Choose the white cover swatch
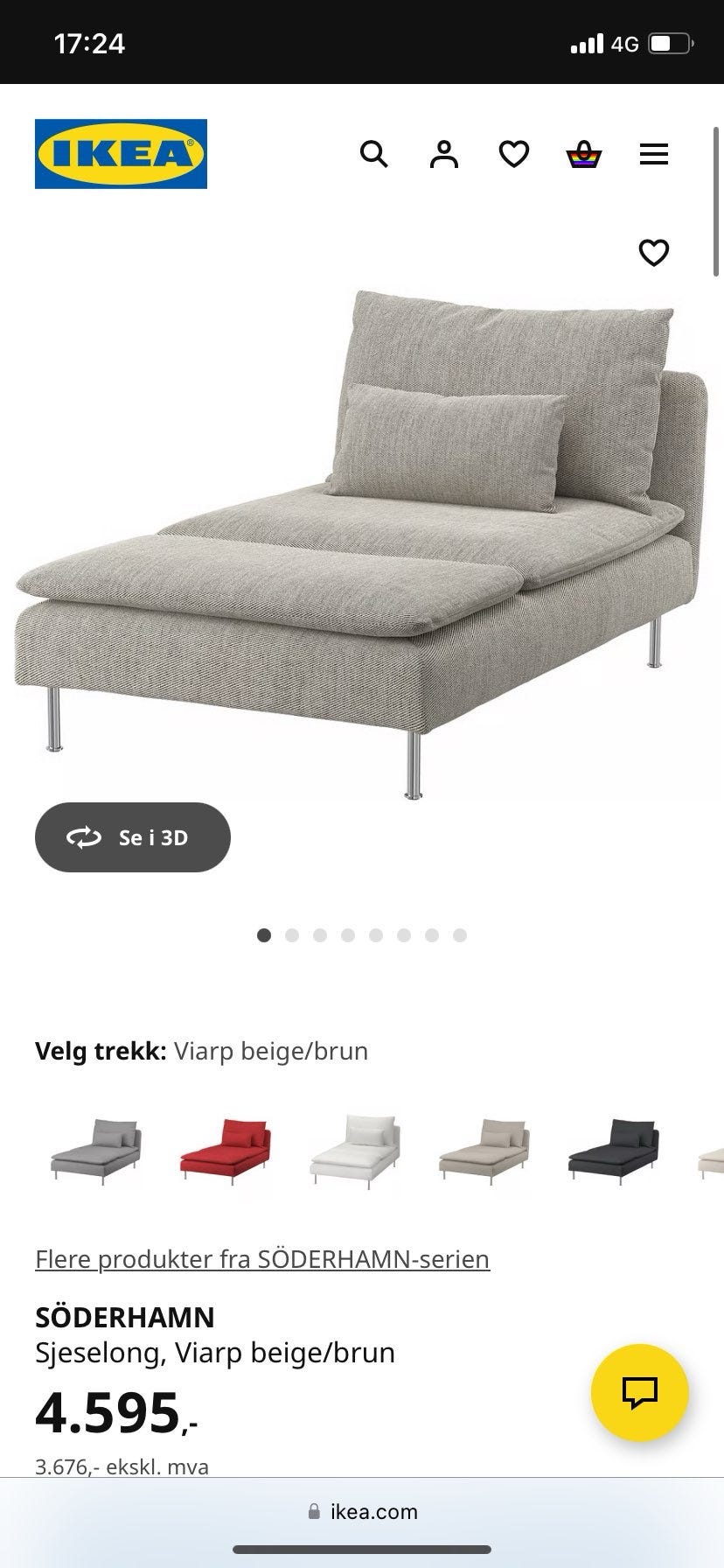Viewport: 724px width, 1568px height. (x=355, y=1150)
